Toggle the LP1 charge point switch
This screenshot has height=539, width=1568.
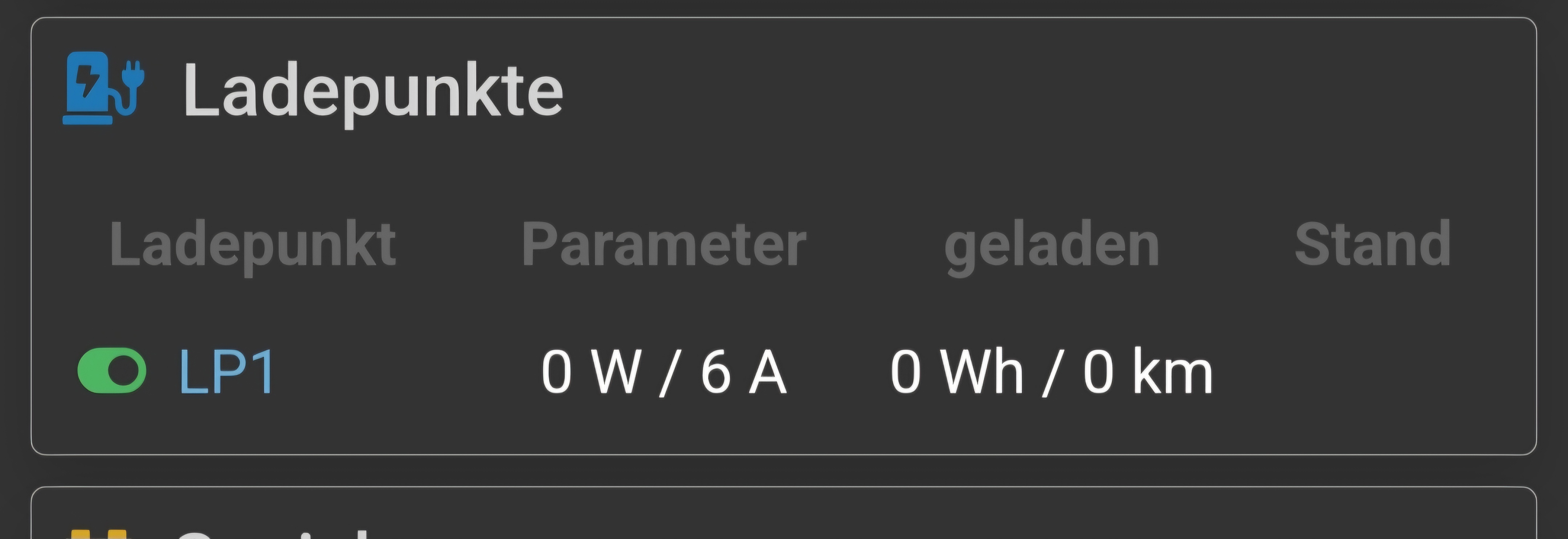click(112, 370)
